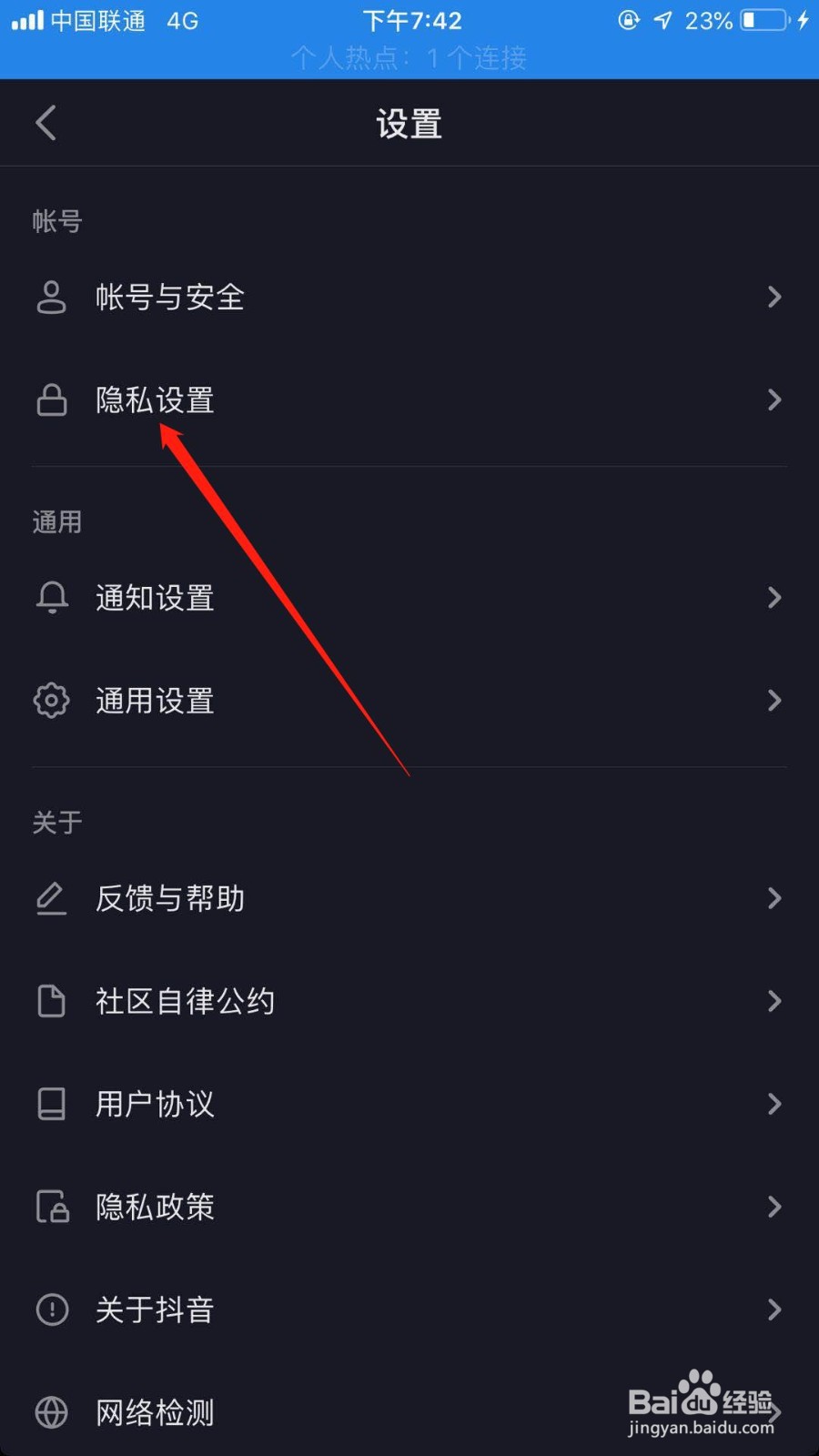
Task: Open 关于抖音 about page
Action: click(x=409, y=1309)
